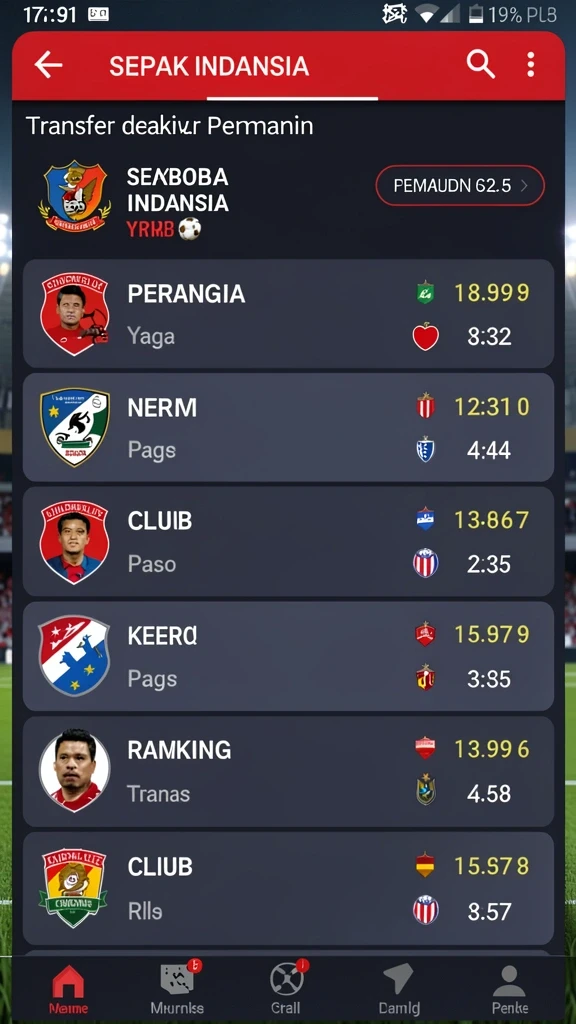Go back using the arrow icon
The width and height of the screenshot is (576, 1024).
[48, 65]
